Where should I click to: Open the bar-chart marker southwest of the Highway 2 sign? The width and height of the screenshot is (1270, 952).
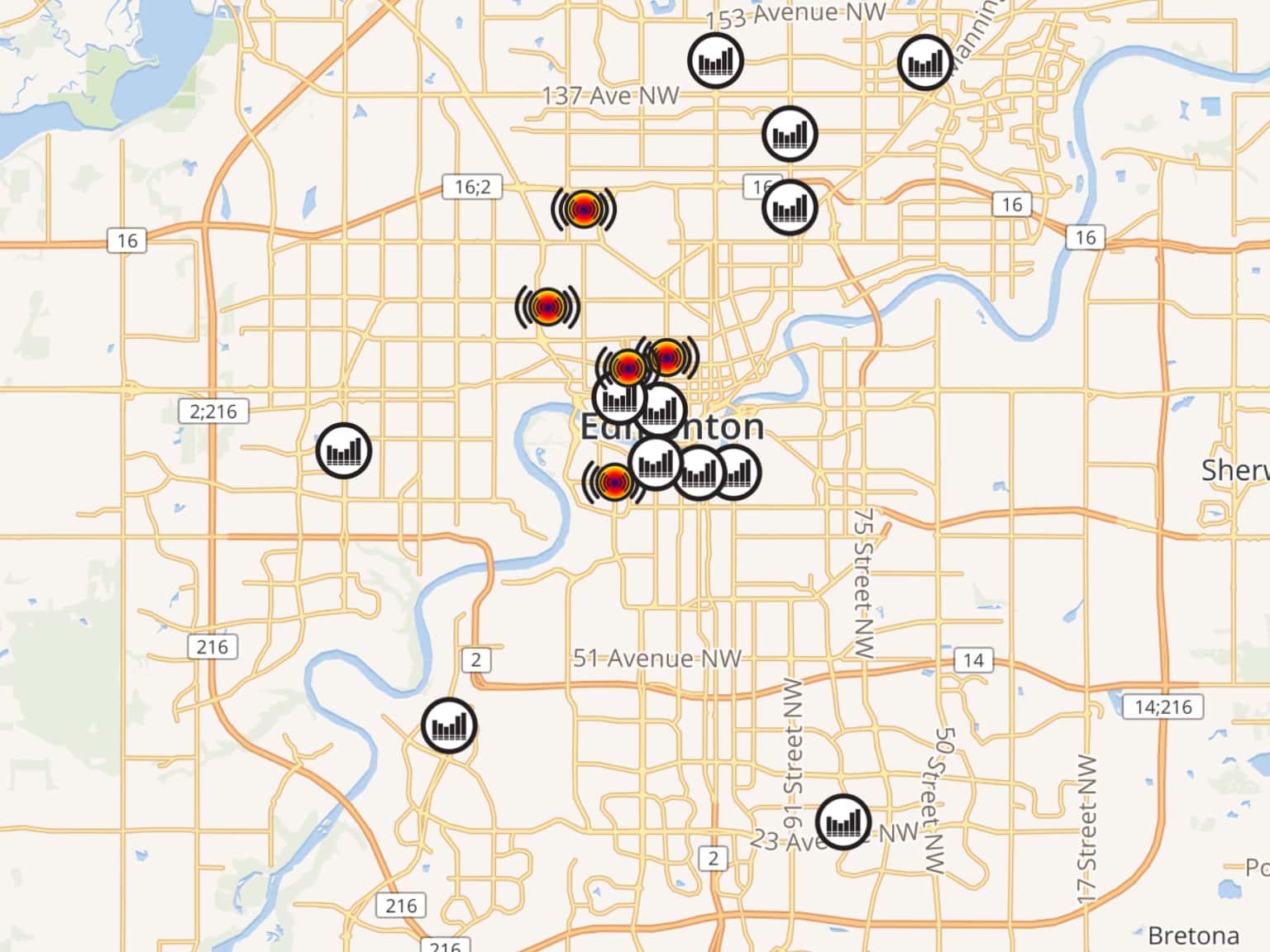click(449, 726)
